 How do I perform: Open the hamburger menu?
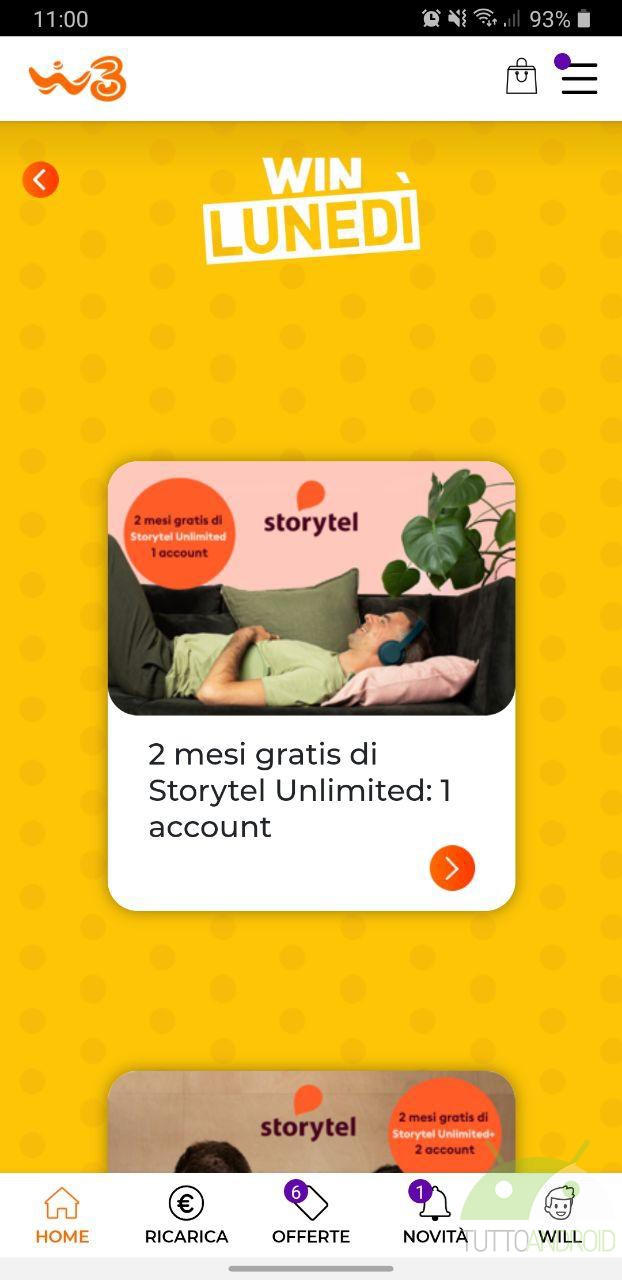579,78
